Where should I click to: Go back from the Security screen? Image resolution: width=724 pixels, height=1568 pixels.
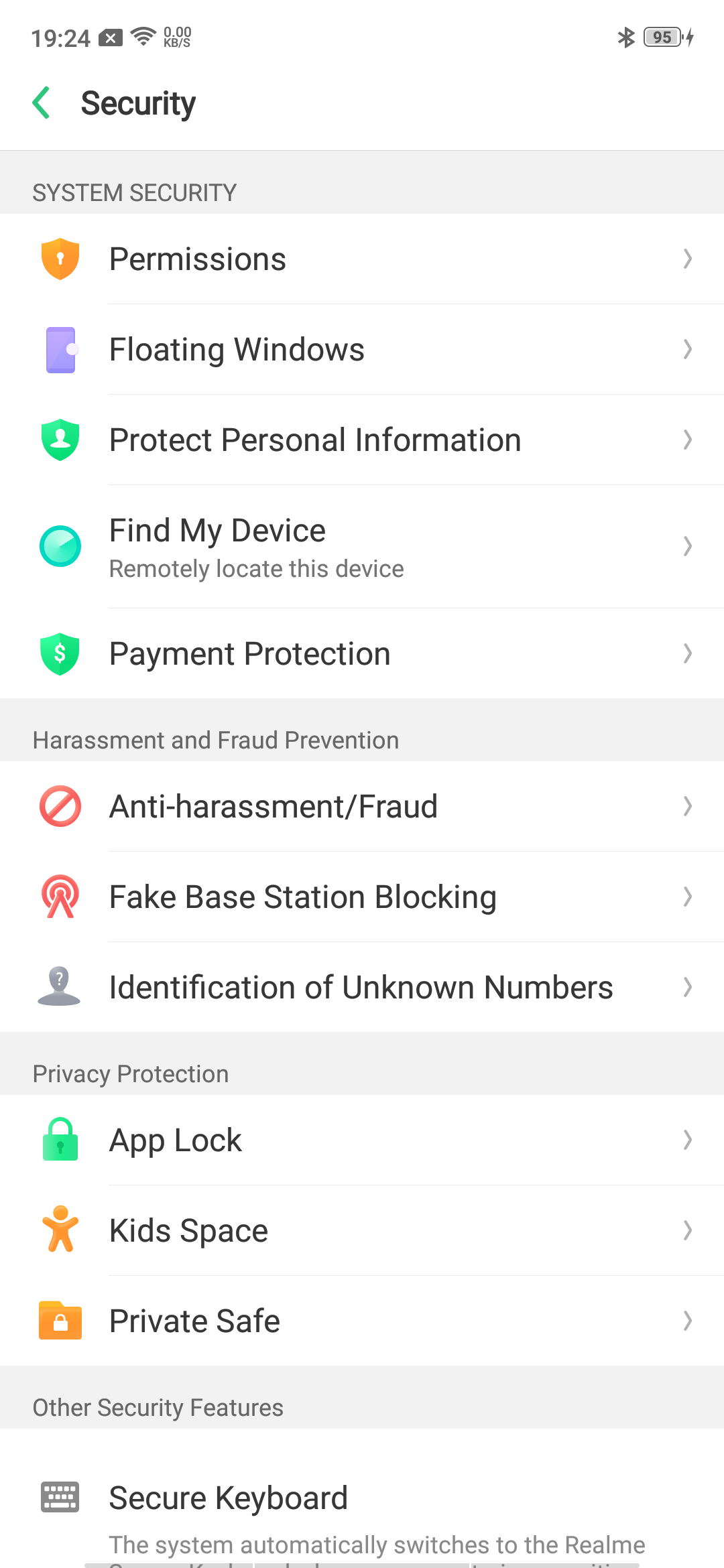click(x=42, y=103)
